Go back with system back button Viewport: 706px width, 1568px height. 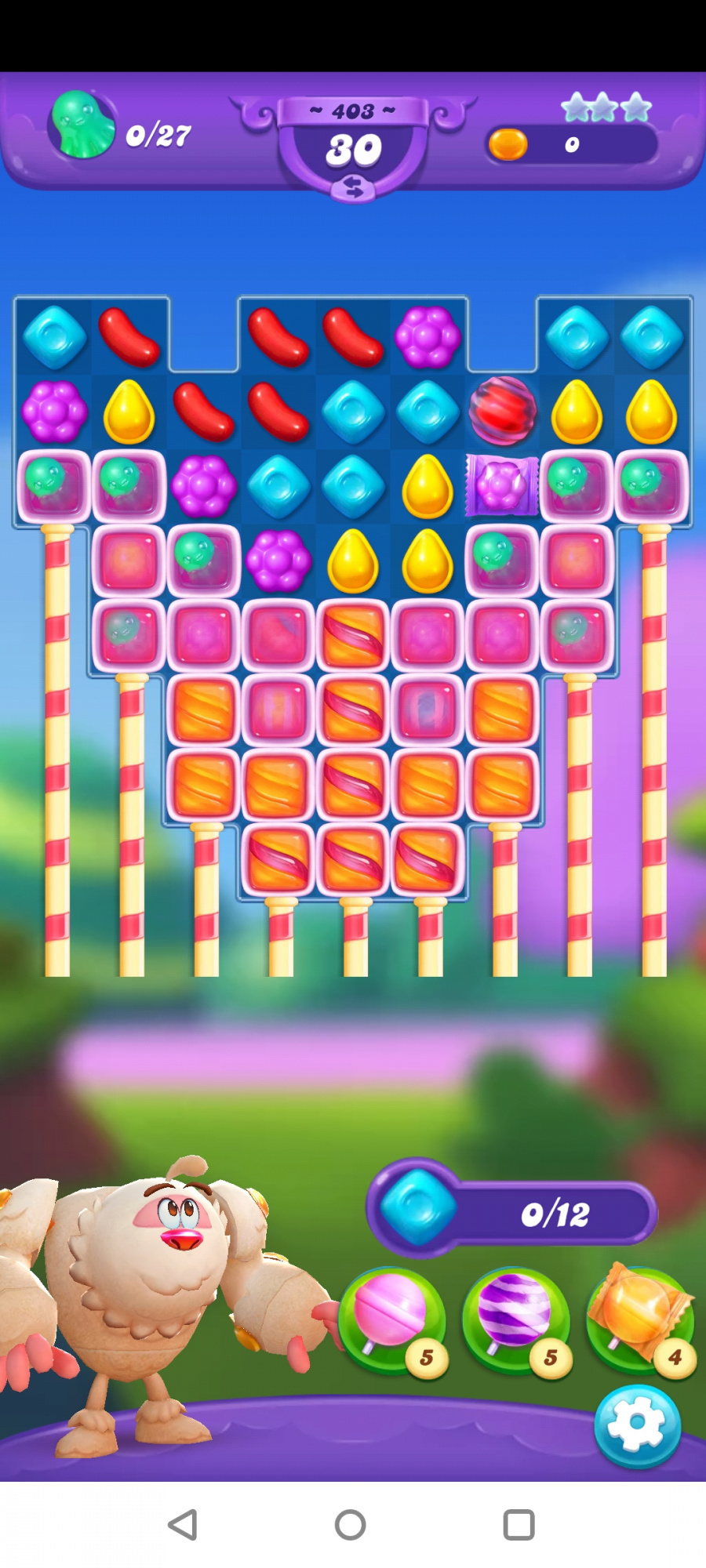coord(183,1525)
